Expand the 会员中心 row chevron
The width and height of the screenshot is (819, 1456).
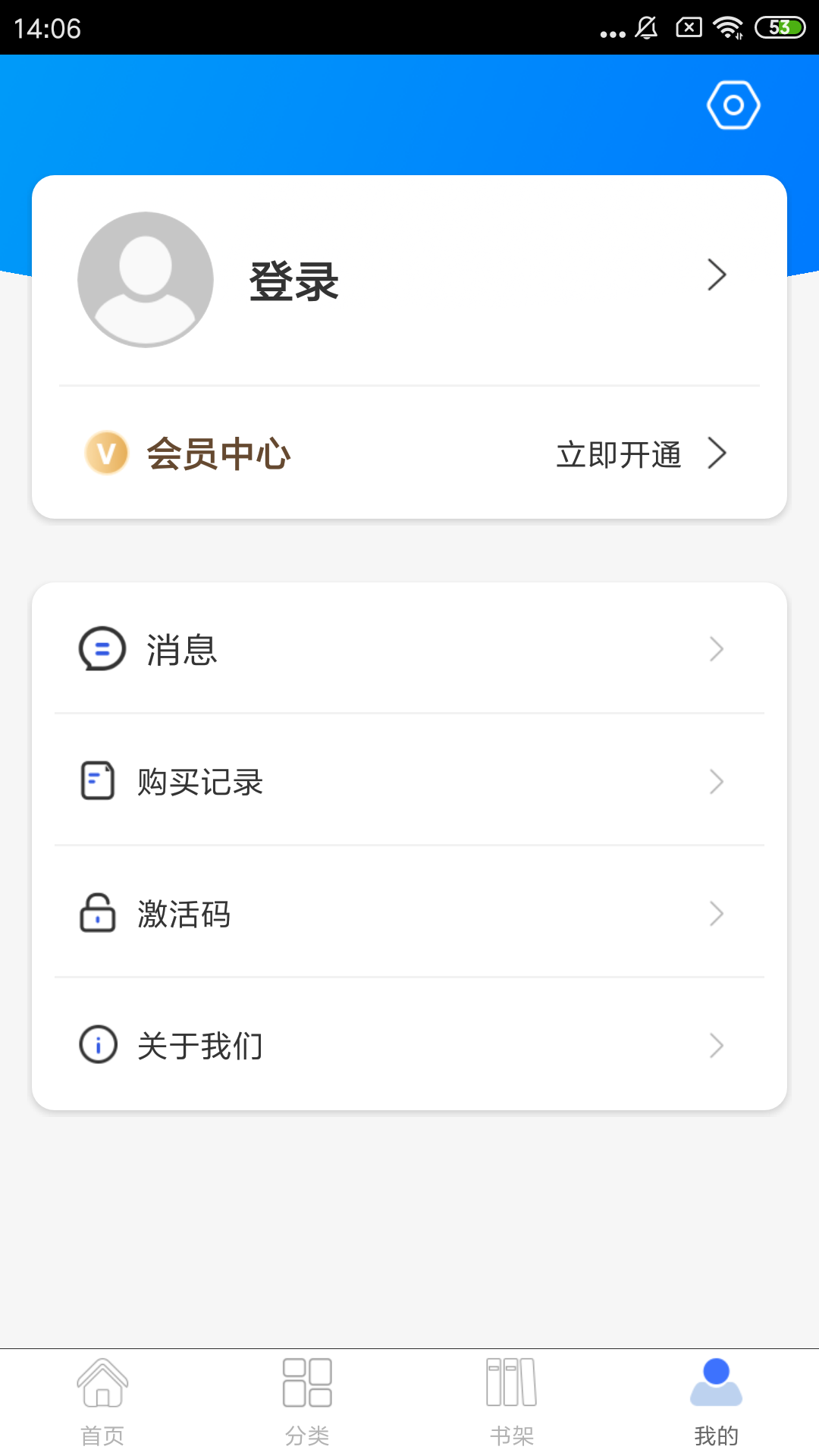click(717, 453)
